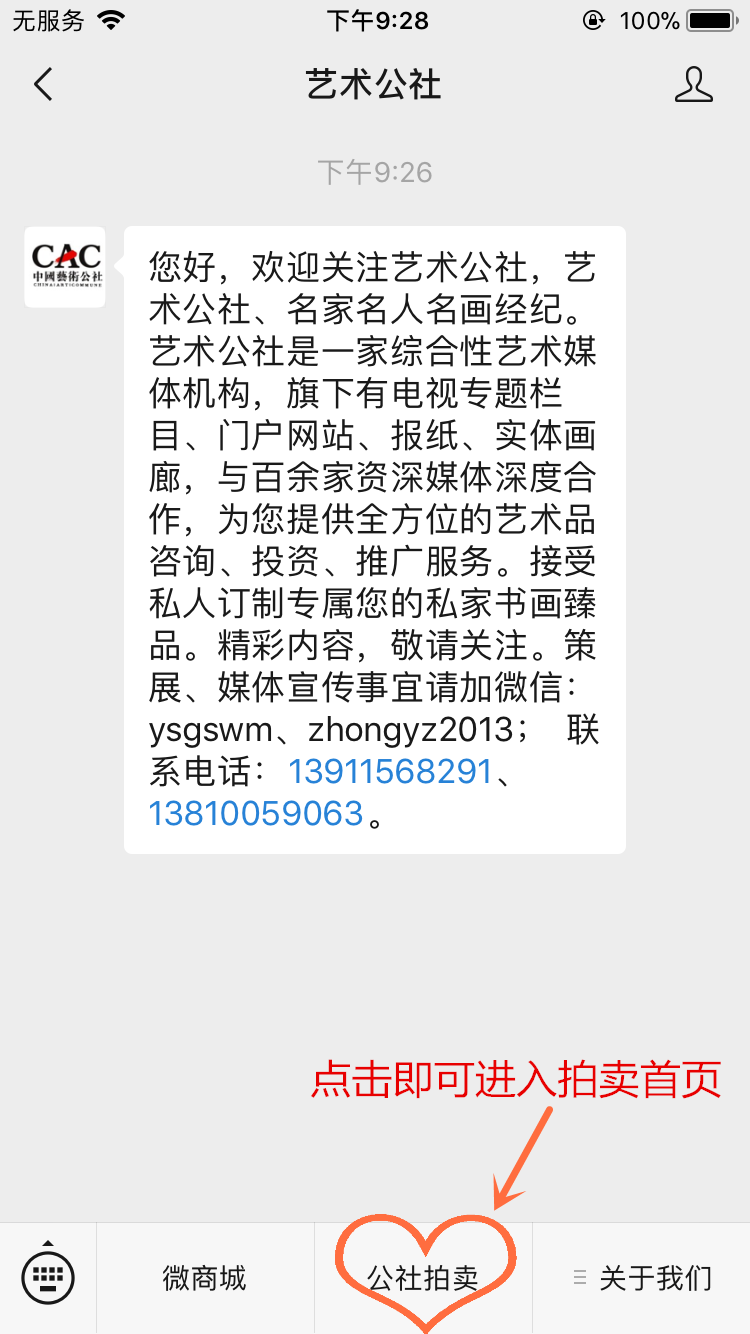Call phone number 13810059063
This screenshot has height=1334, width=750.
pyautogui.click(x=256, y=813)
